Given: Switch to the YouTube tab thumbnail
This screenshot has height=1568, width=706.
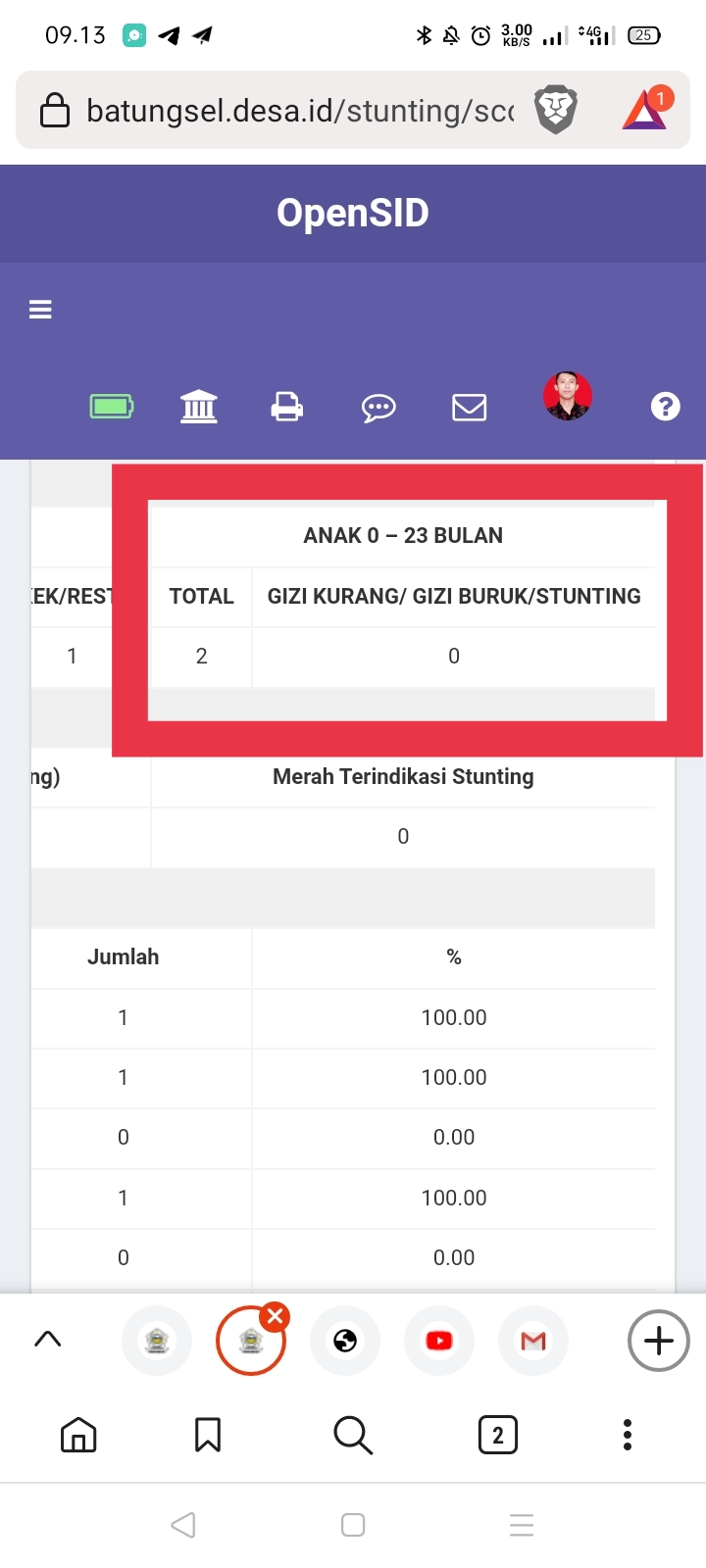Looking at the screenshot, I should point(439,1340).
